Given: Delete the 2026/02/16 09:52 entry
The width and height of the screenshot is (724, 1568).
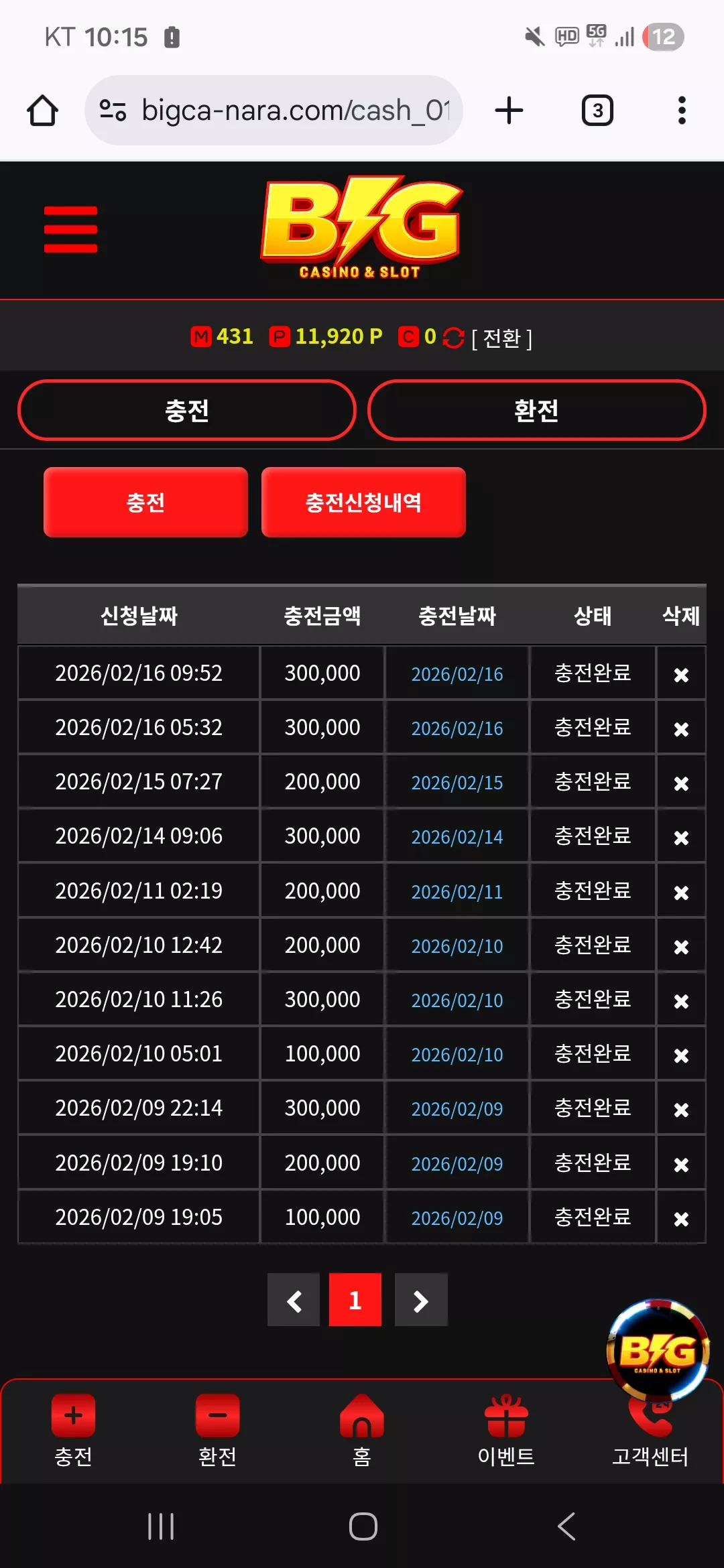Looking at the screenshot, I should (681, 674).
